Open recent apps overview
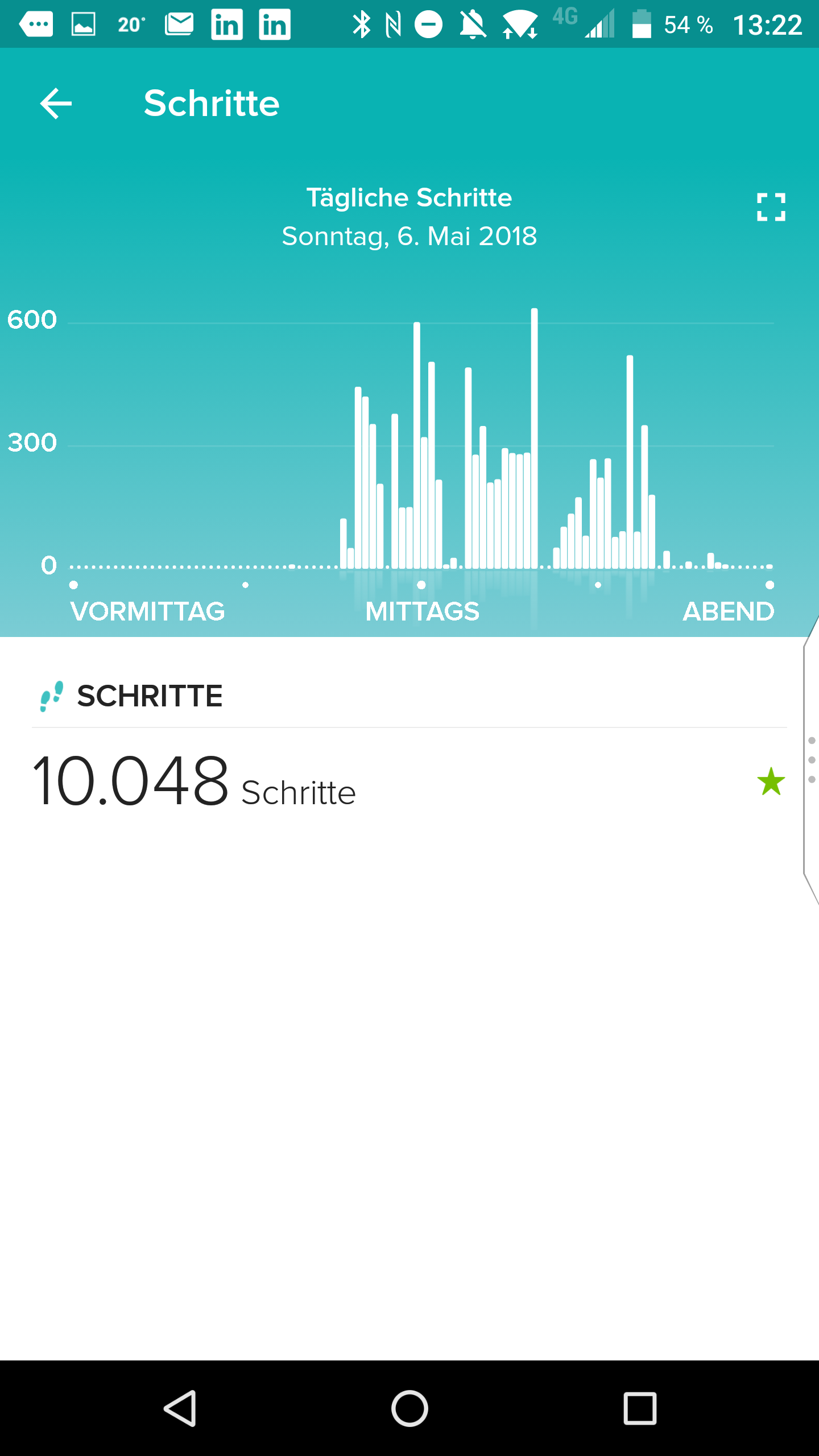 pos(640,1408)
